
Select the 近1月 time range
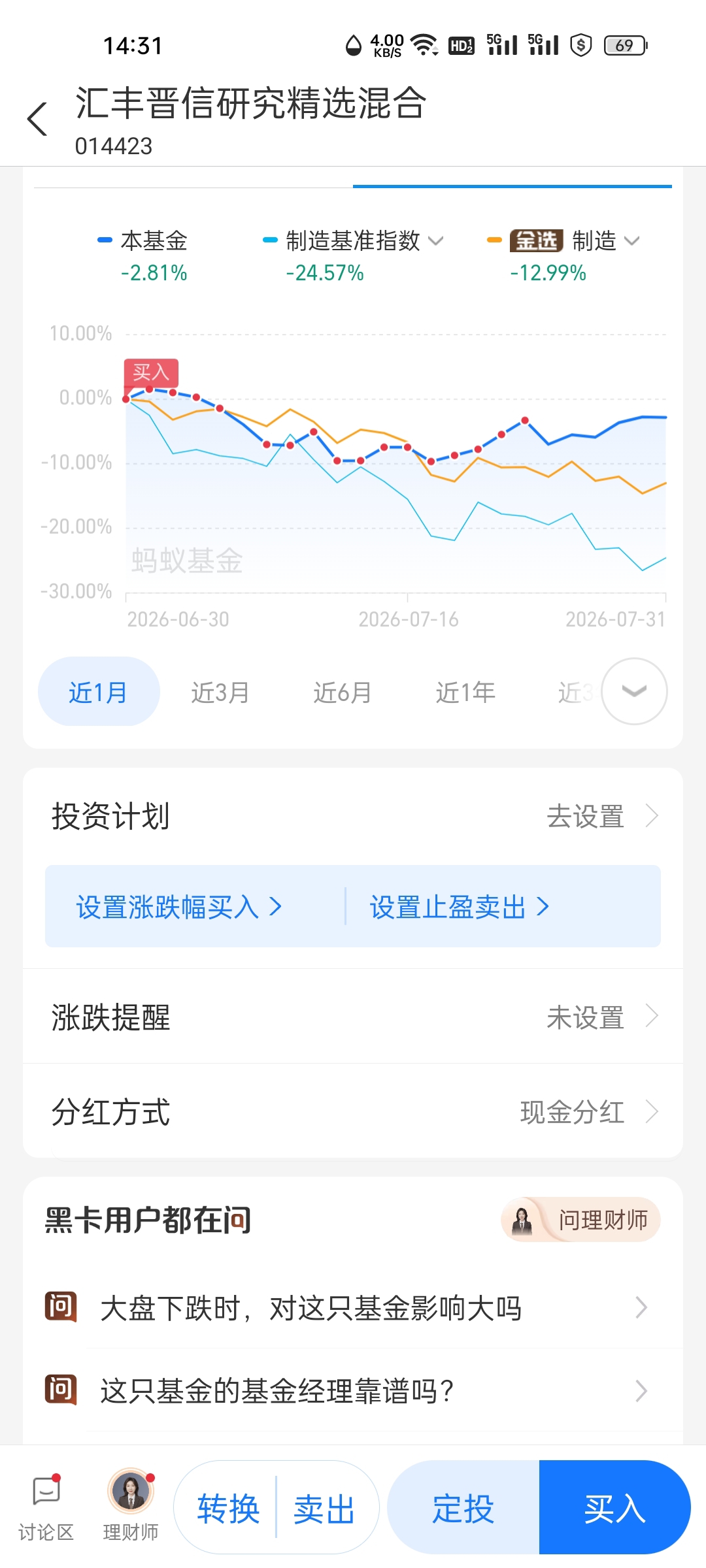(x=99, y=692)
